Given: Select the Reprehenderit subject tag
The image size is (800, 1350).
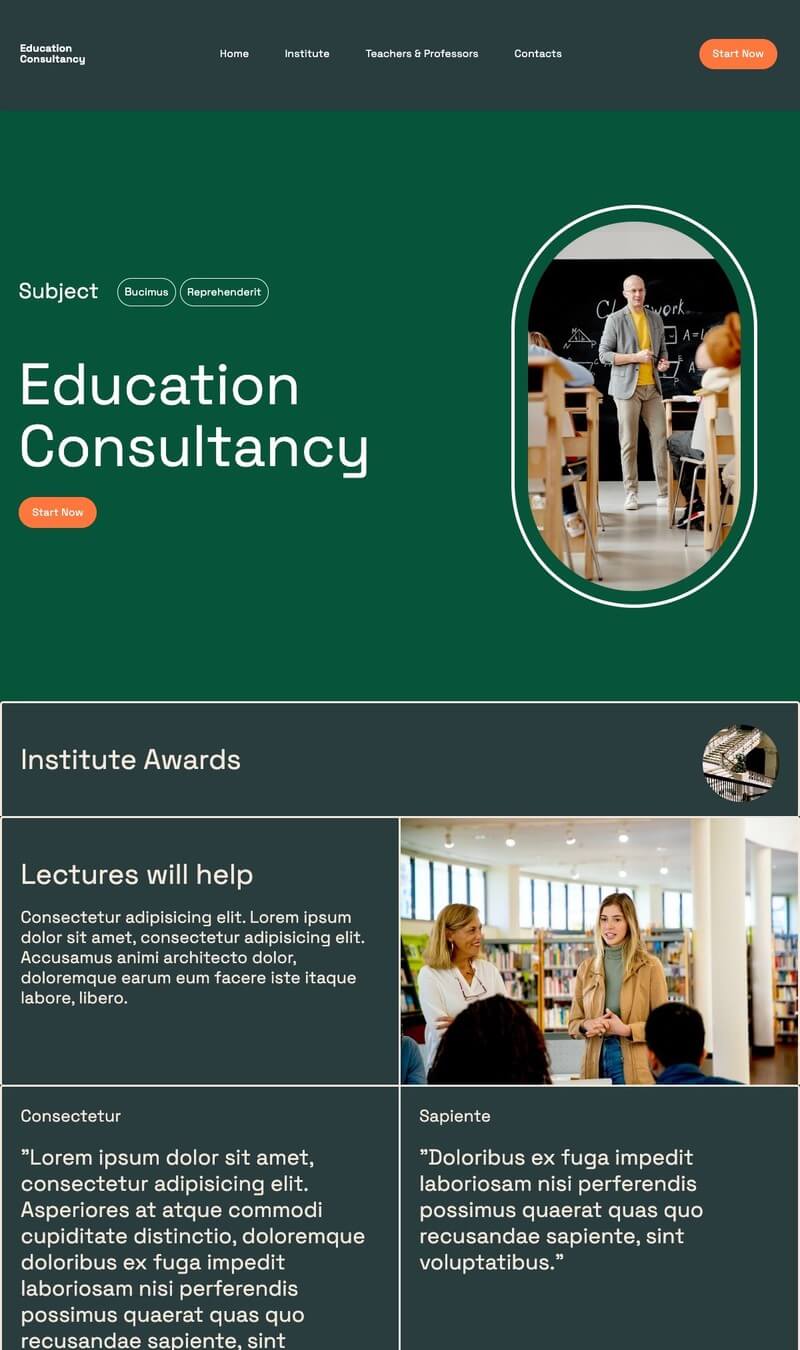Looking at the screenshot, I should pos(224,292).
